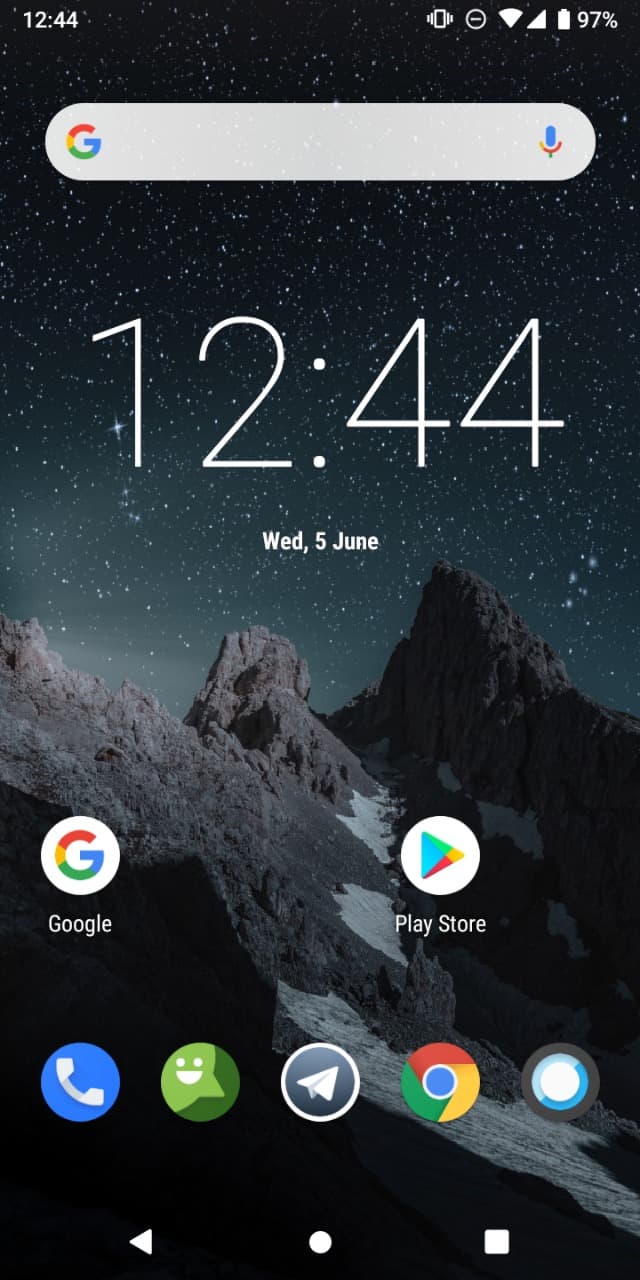Open the blue circle app in the dock

560,1082
